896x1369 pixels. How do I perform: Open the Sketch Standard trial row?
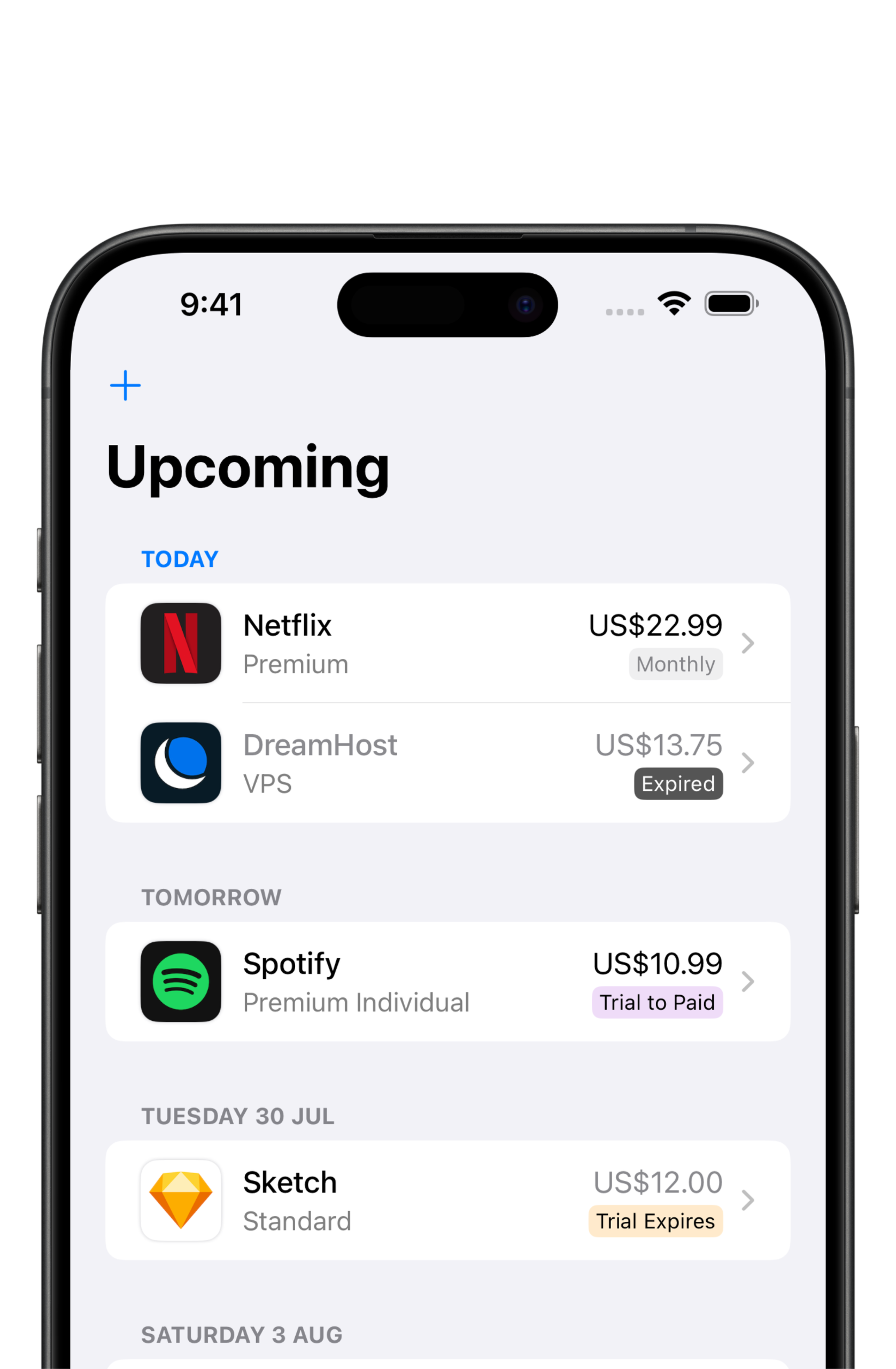coord(447,1201)
